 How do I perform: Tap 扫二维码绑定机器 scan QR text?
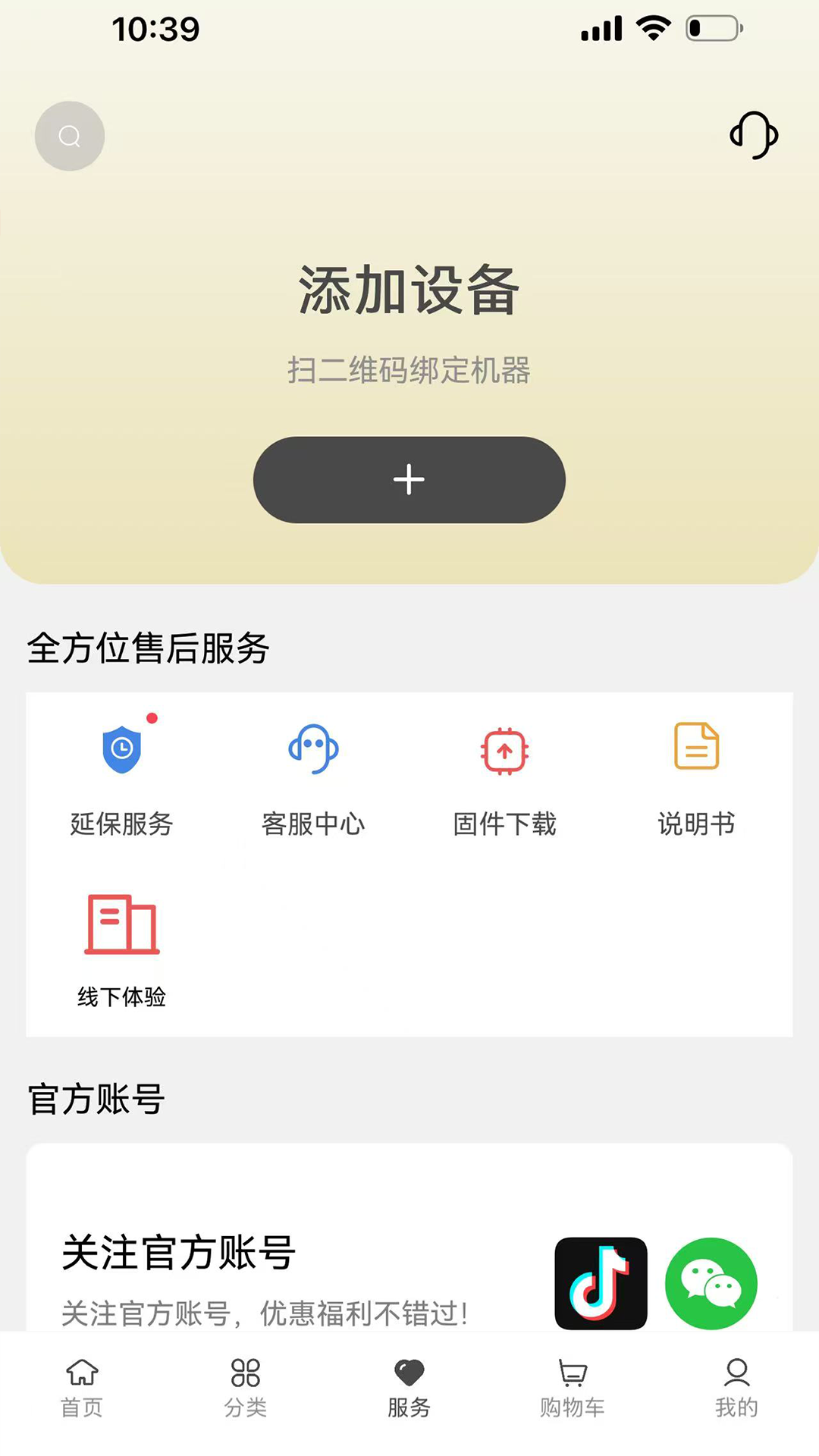(409, 372)
